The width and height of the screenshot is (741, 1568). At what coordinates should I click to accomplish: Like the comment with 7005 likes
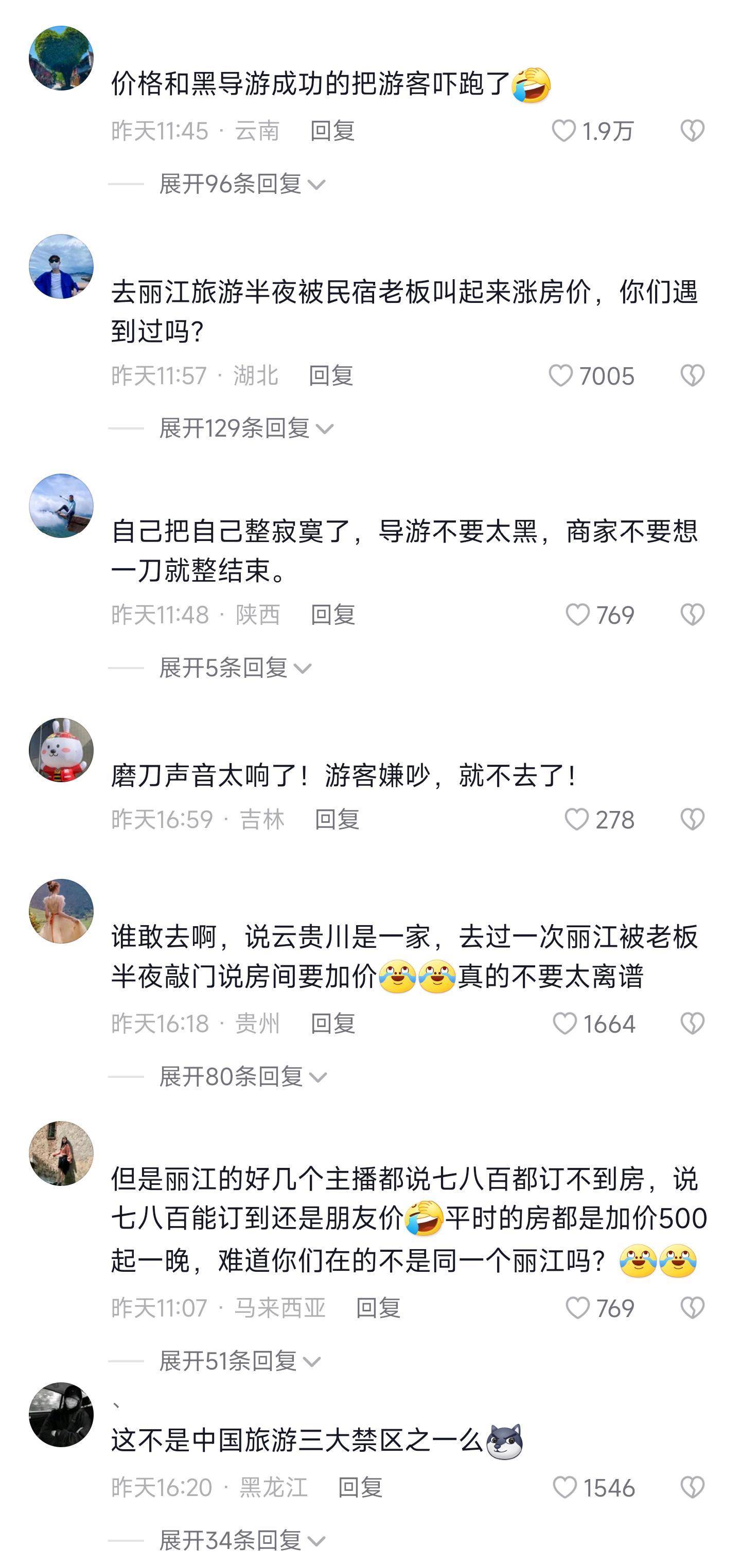pos(561,375)
